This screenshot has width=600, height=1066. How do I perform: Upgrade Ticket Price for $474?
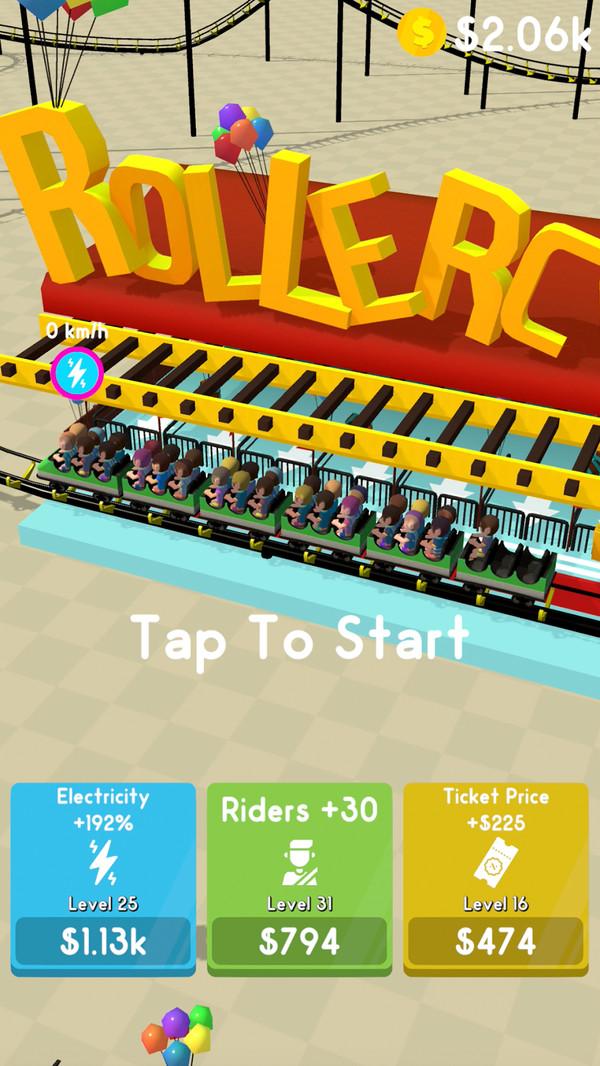click(495, 941)
